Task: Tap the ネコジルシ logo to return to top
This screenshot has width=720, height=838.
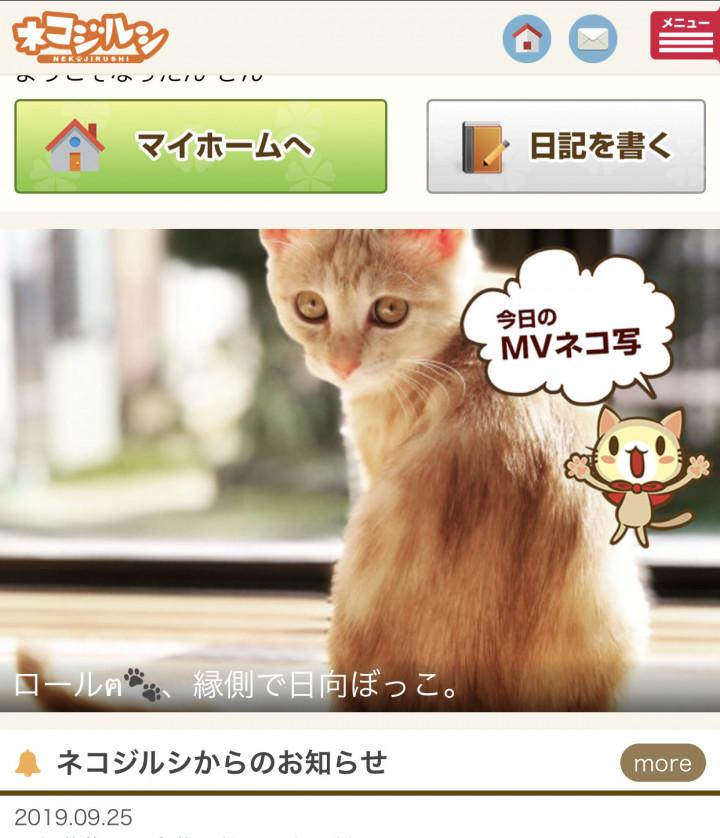Action: click(90, 38)
